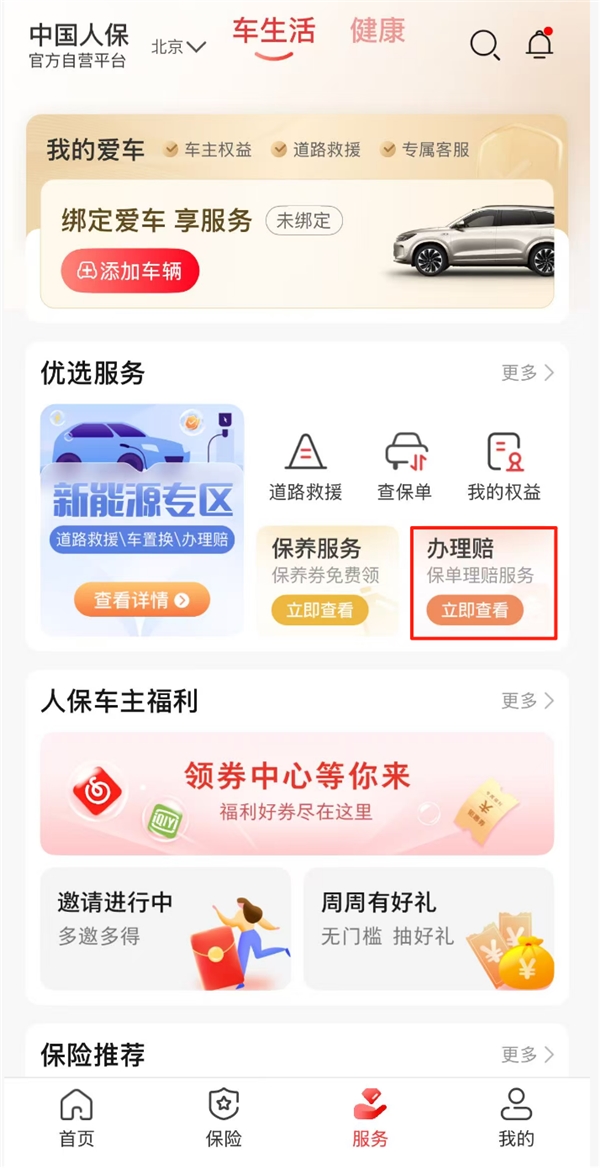Expand the 北京 city dropdown
The image size is (600, 1168).
click(x=179, y=47)
